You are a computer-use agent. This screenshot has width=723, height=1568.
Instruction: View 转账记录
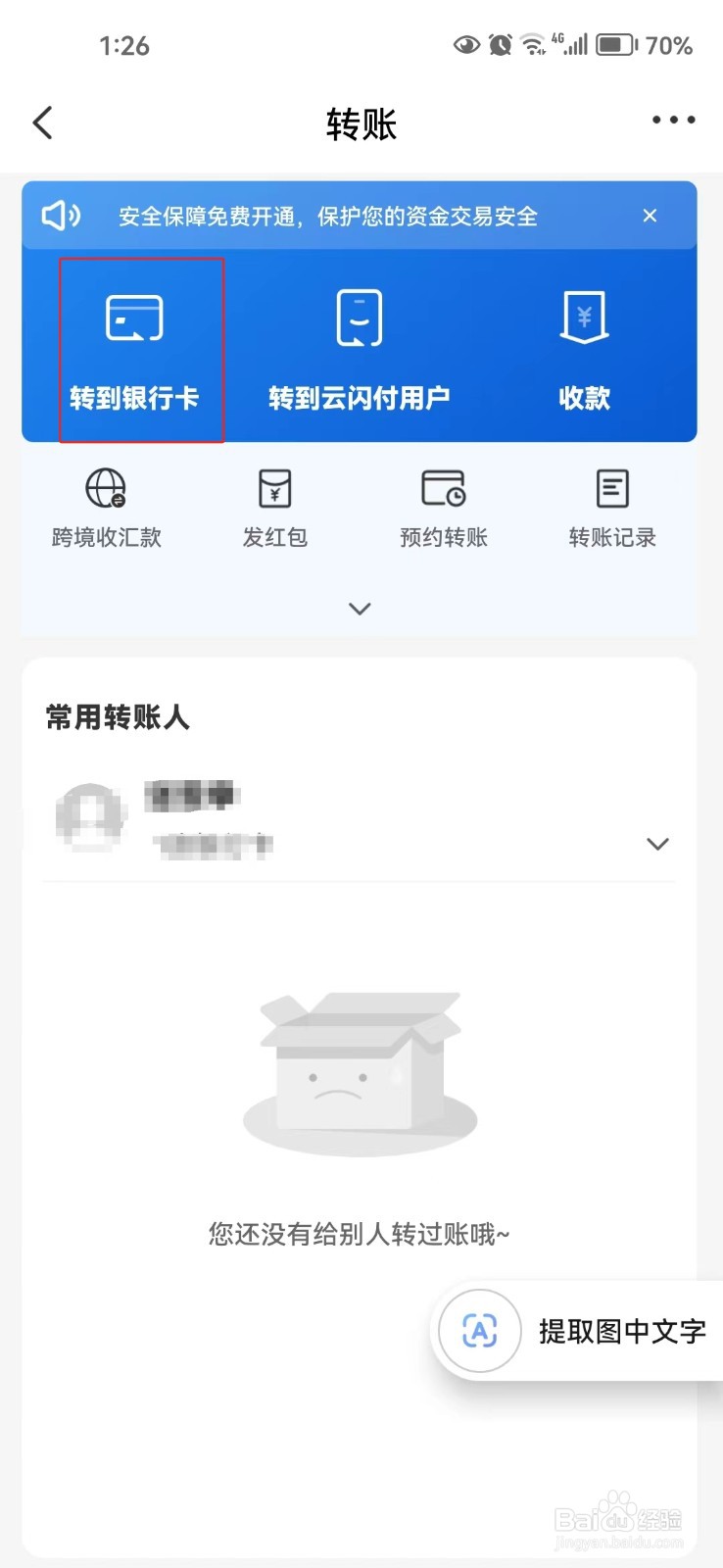[x=612, y=509]
